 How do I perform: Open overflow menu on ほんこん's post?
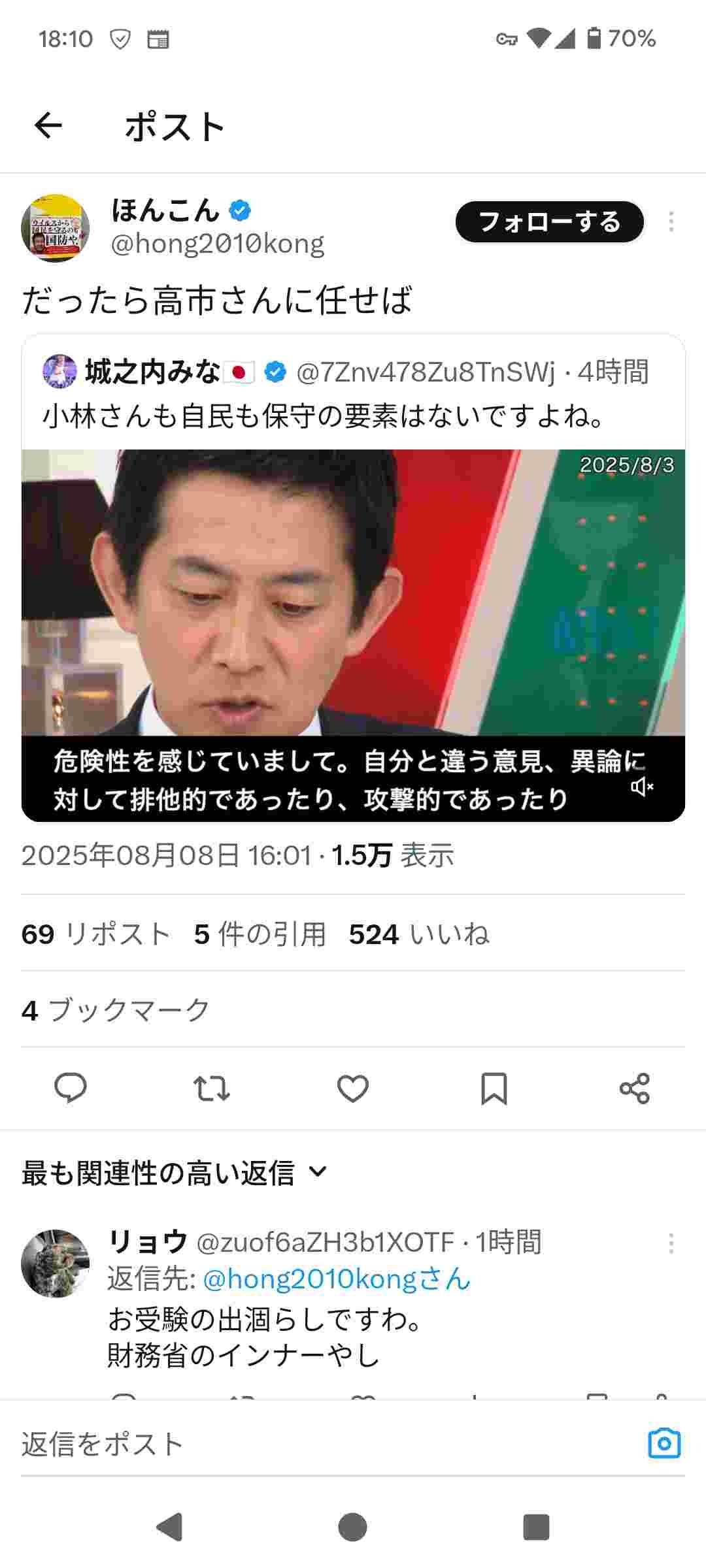tap(671, 222)
